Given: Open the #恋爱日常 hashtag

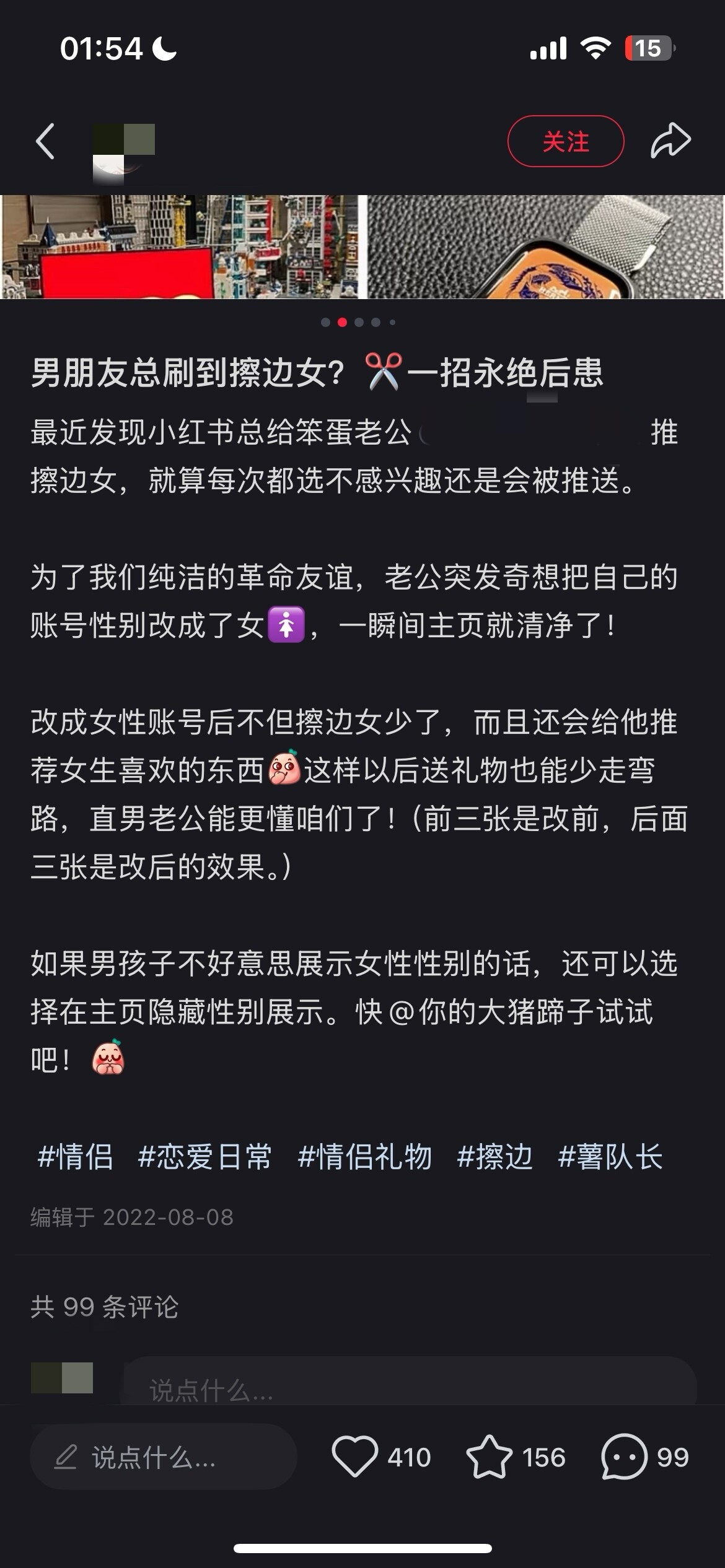Looking at the screenshot, I should tap(204, 1157).
